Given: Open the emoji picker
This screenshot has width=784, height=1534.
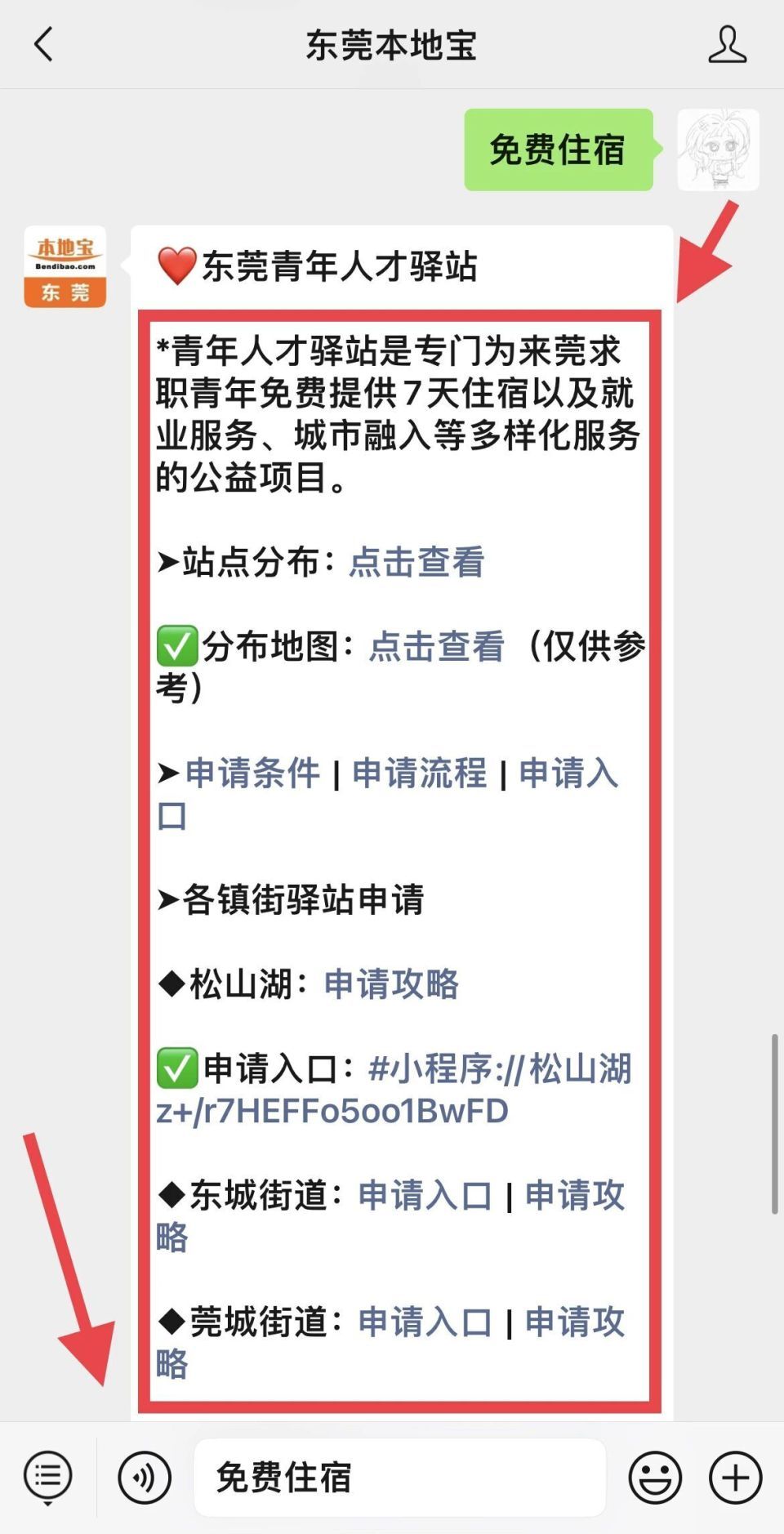Looking at the screenshot, I should [655, 1477].
